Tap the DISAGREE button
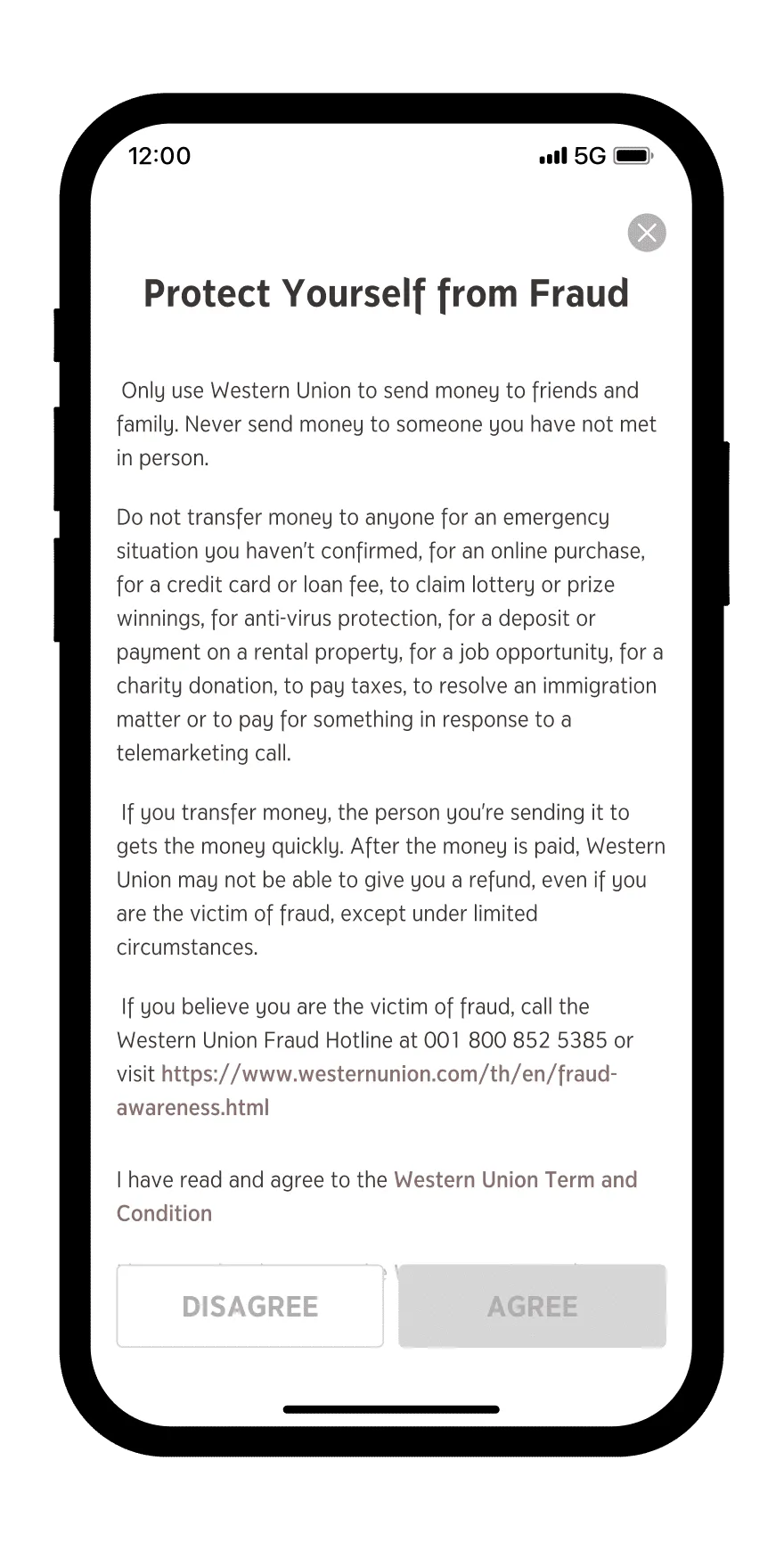The image size is (784, 1551). (x=250, y=1306)
